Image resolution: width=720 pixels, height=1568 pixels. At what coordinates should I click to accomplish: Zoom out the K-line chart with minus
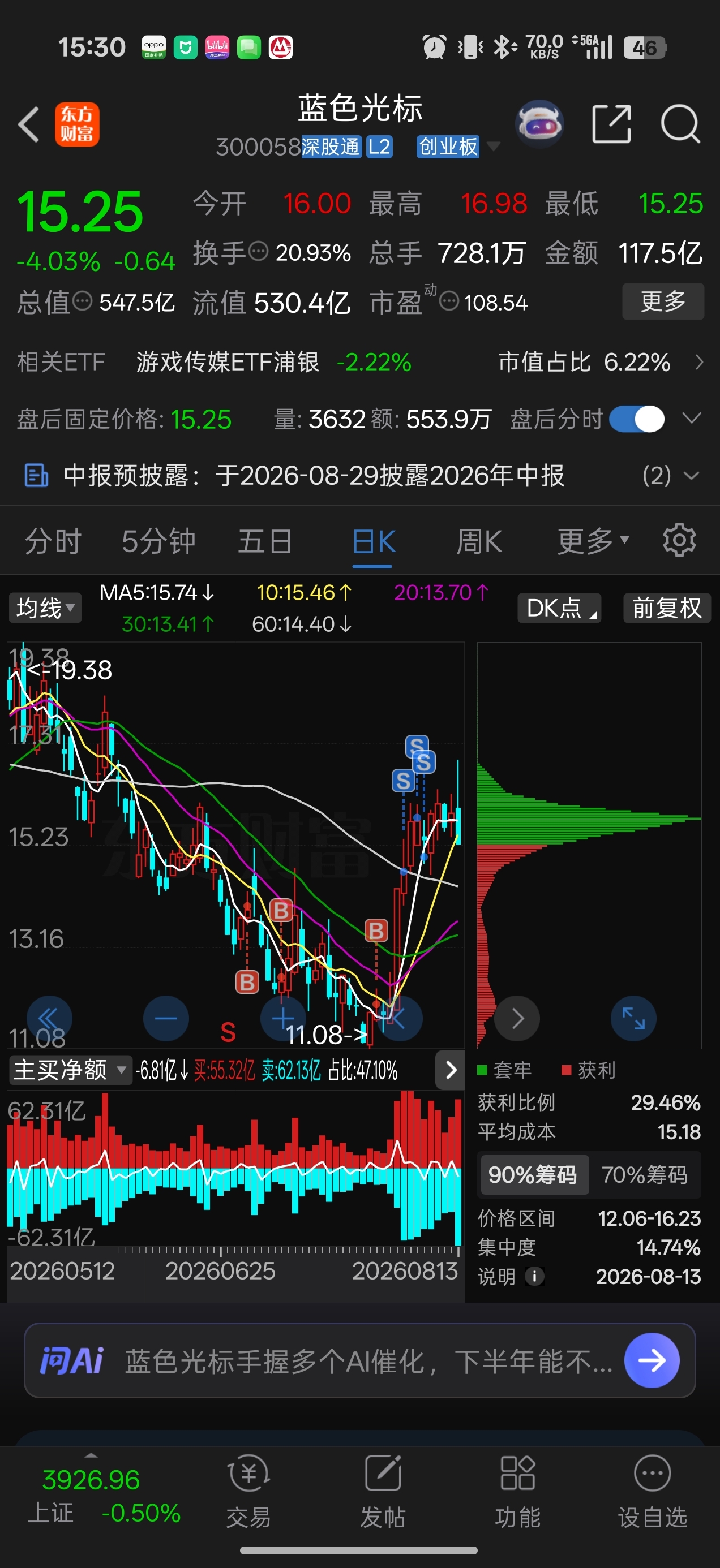tap(166, 1018)
